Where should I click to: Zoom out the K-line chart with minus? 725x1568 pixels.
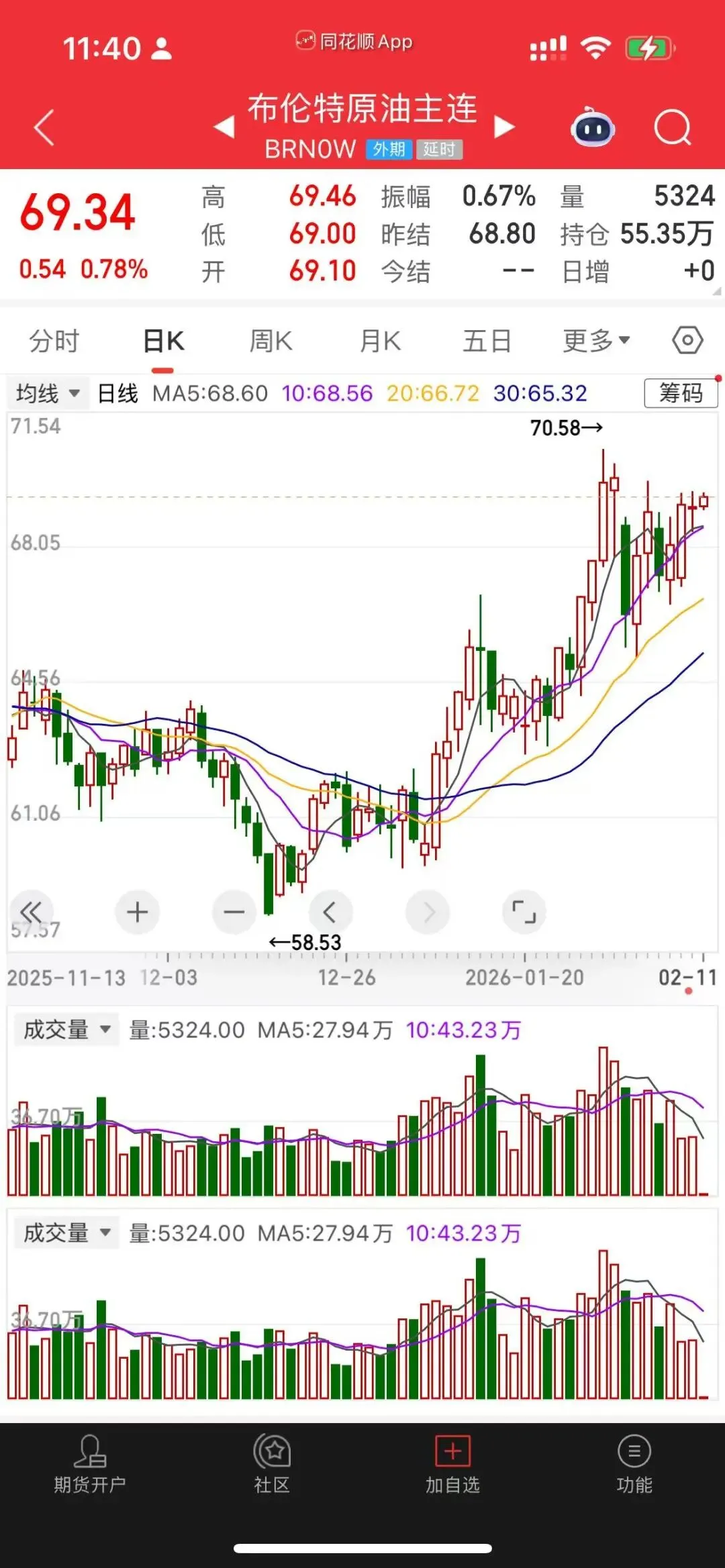234,912
